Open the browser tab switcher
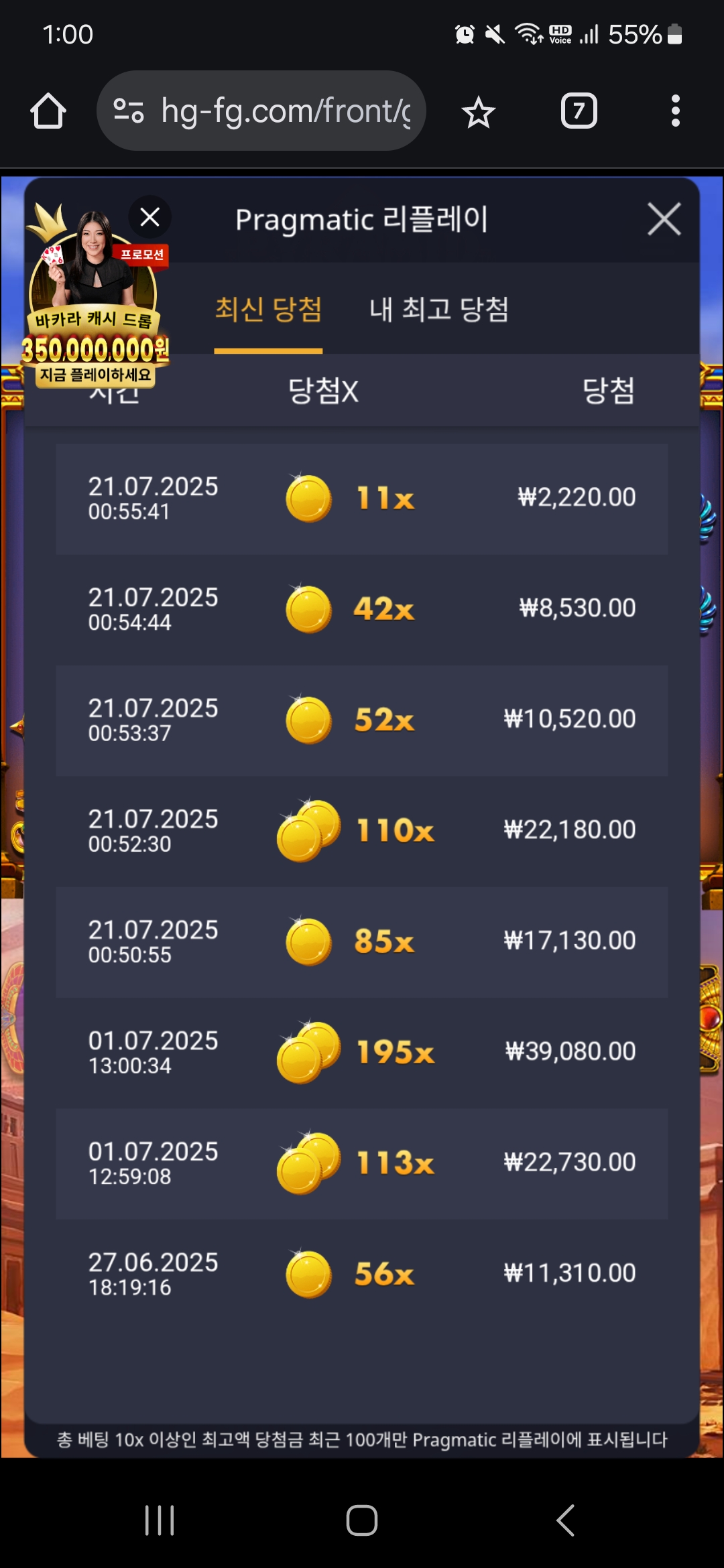This screenshot has height=1568, width=724. click(x=579, y=111)
